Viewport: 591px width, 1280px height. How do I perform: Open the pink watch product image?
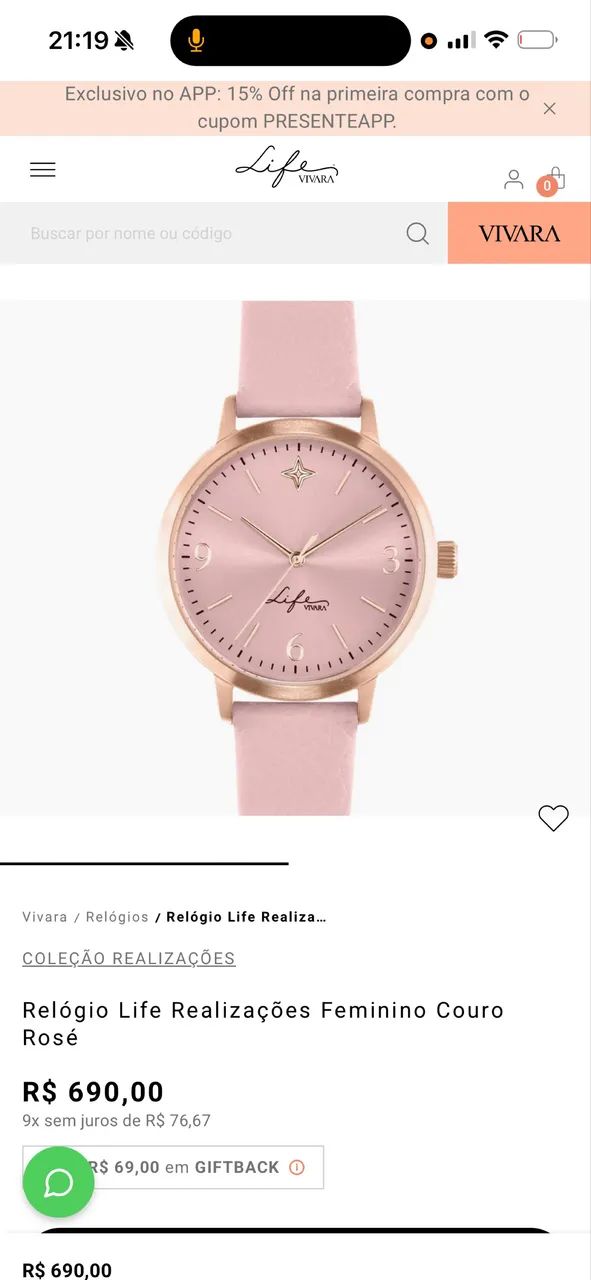point(296,558)
